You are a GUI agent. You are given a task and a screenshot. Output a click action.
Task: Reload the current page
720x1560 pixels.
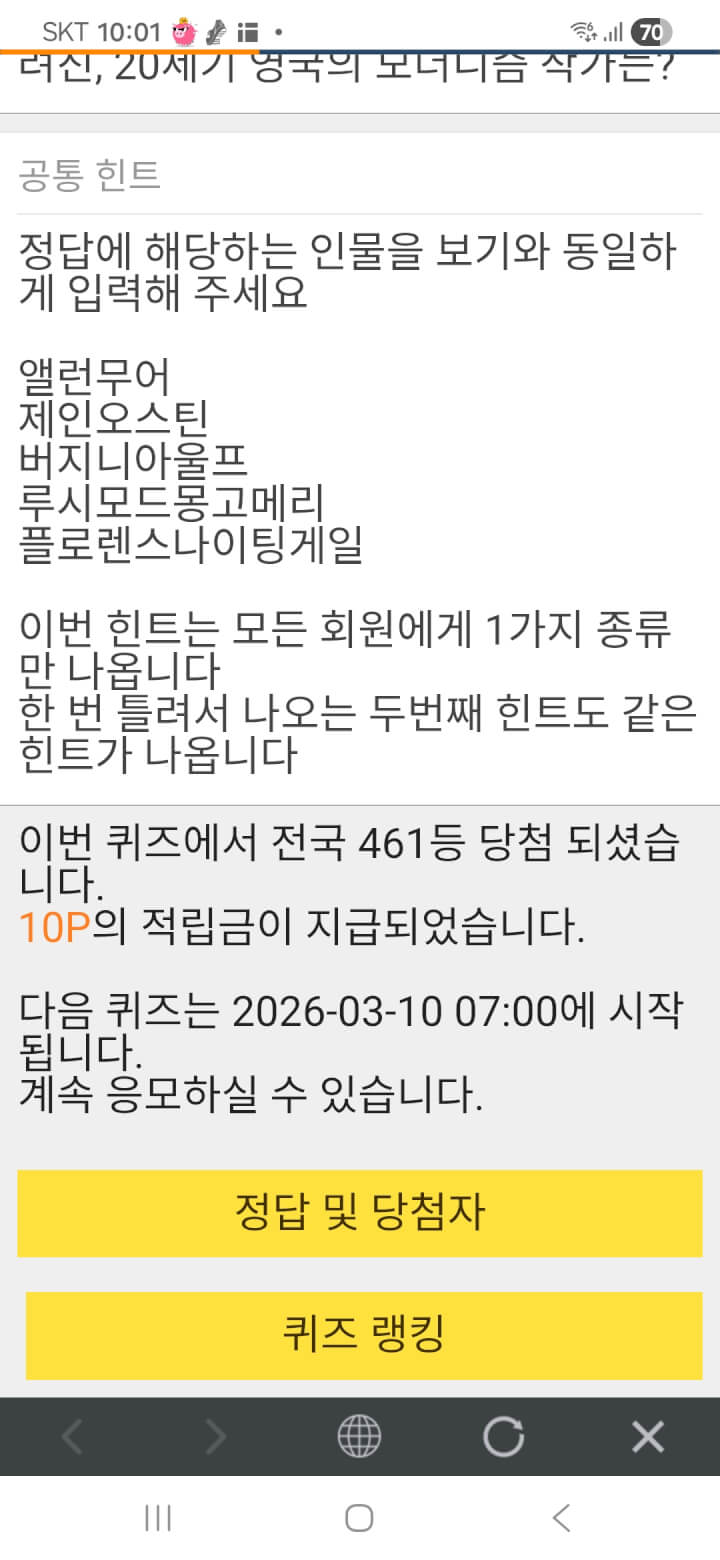coord(503,1438)
